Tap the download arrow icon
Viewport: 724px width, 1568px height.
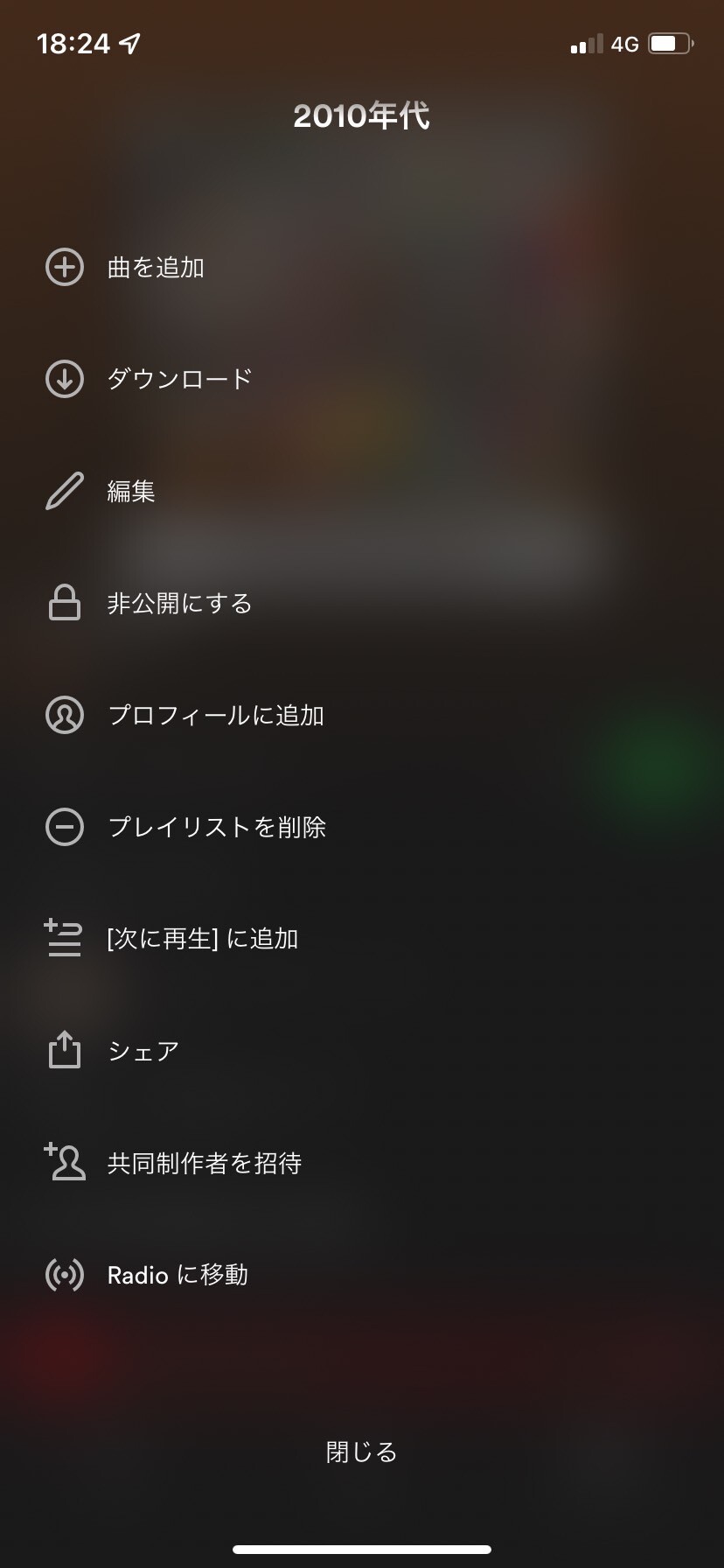click(63, 379)
